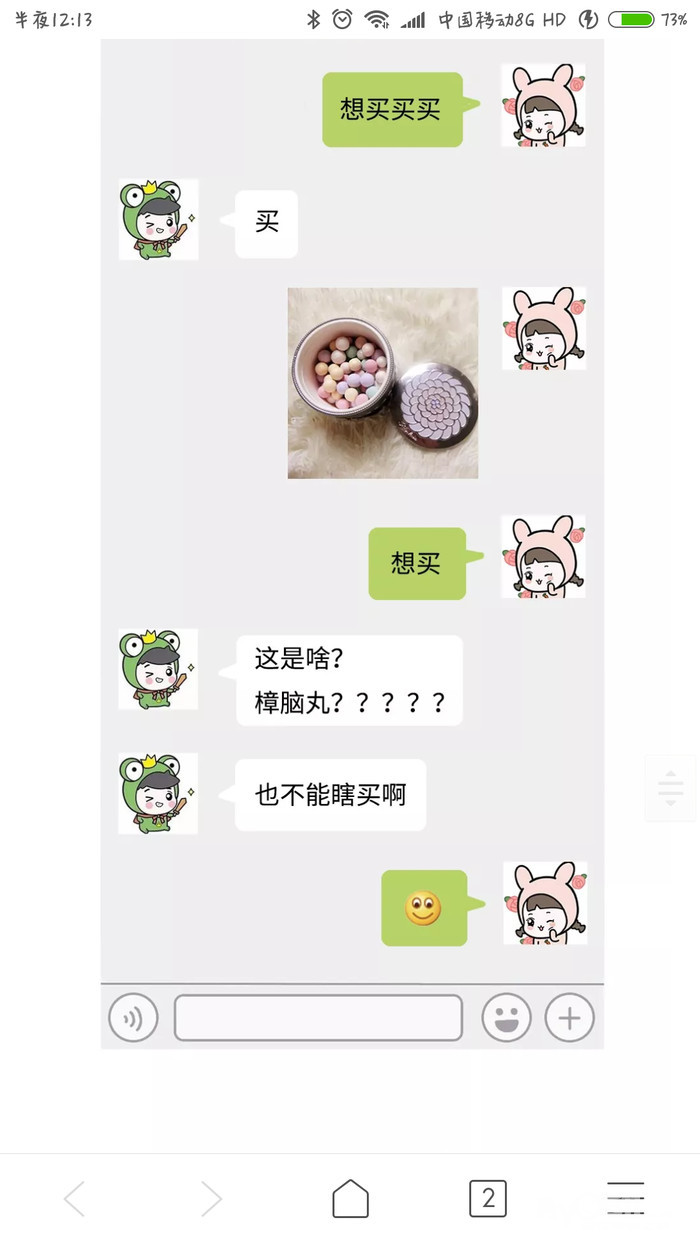Viewport: 700px width, 1244px height.
Task: Show the 2 open browser tabs
Action: click(488, 1198)
